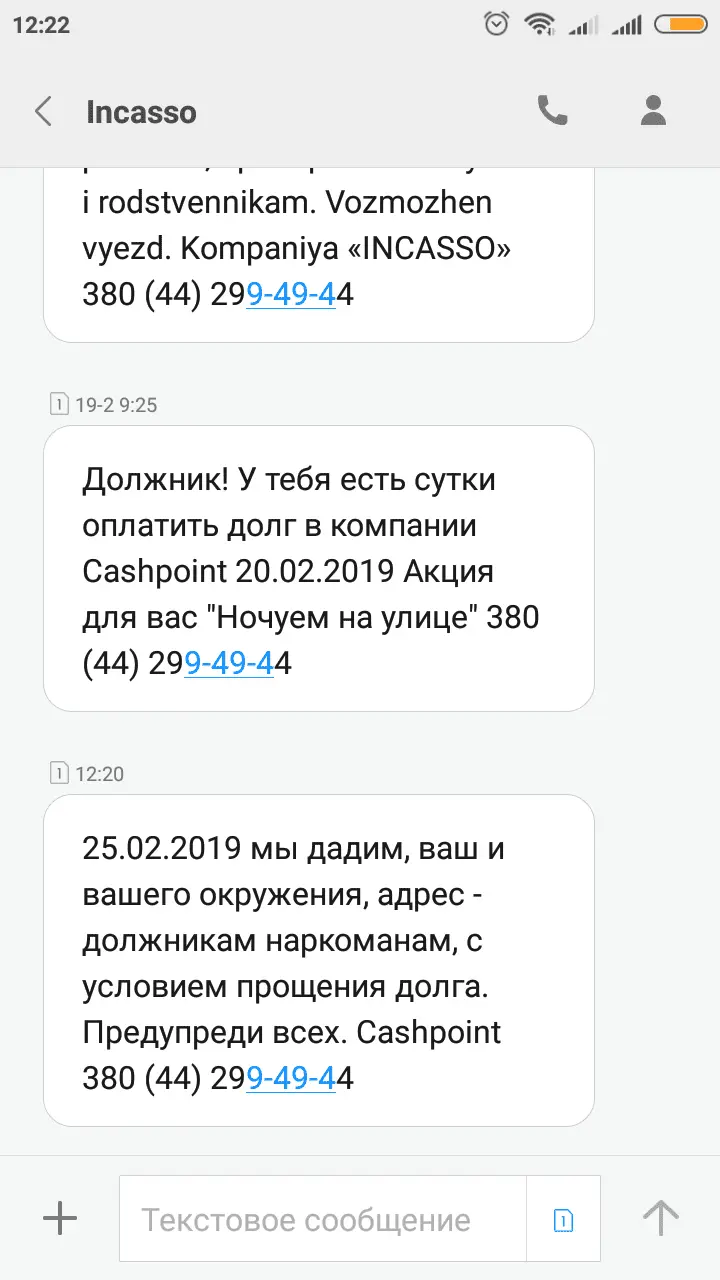Go back from the Incasso conversation

pos(43,111)
